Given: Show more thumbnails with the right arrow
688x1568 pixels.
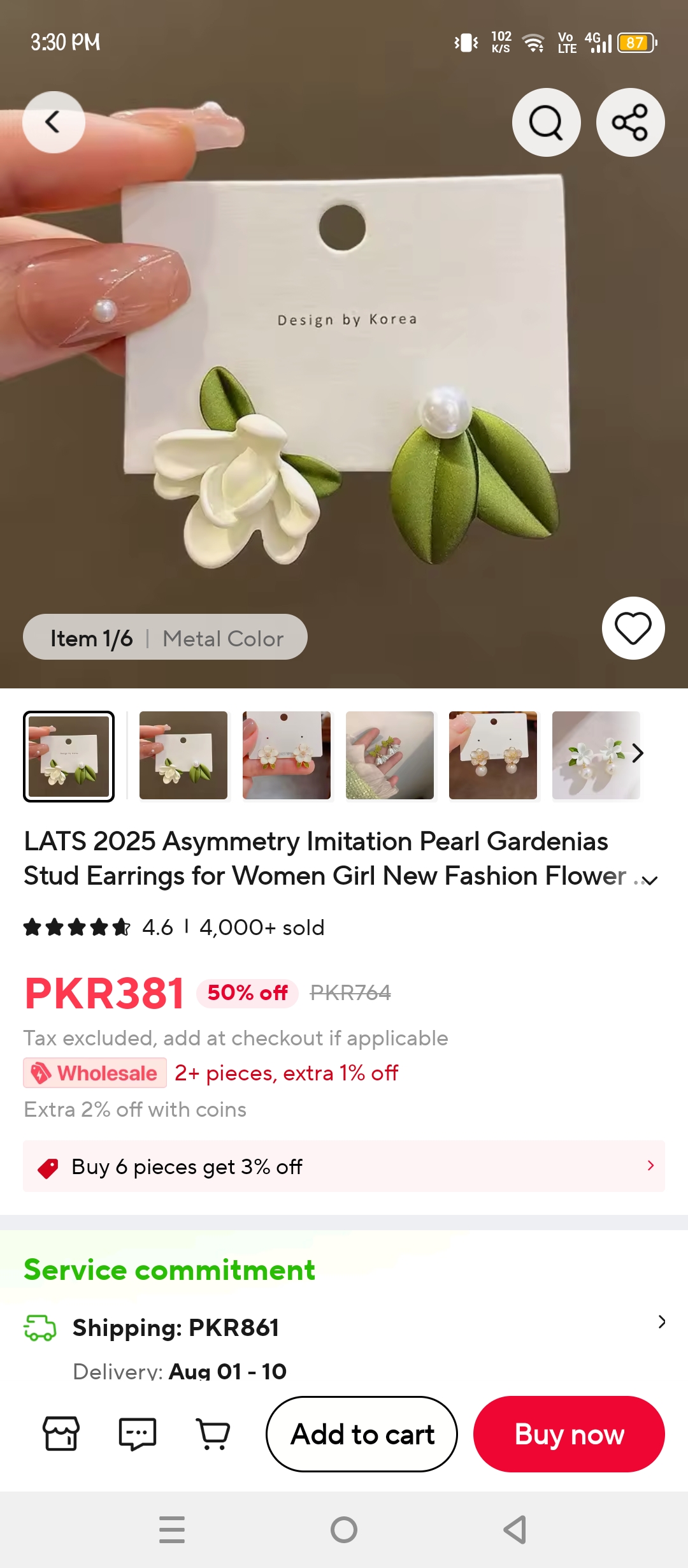Looking at the screenshot, I should (638, 753).
